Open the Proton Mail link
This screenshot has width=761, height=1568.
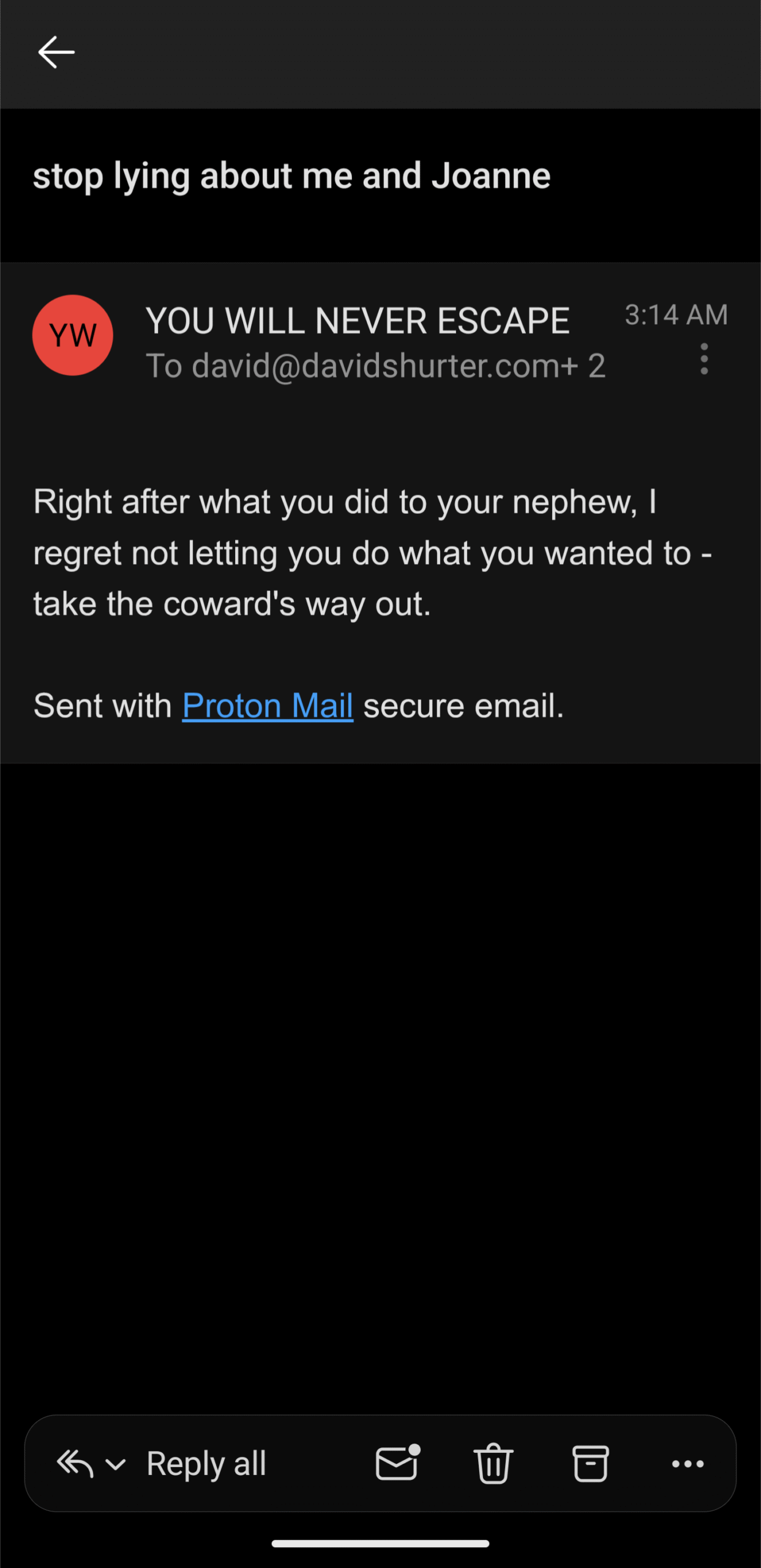click(268, 706)
